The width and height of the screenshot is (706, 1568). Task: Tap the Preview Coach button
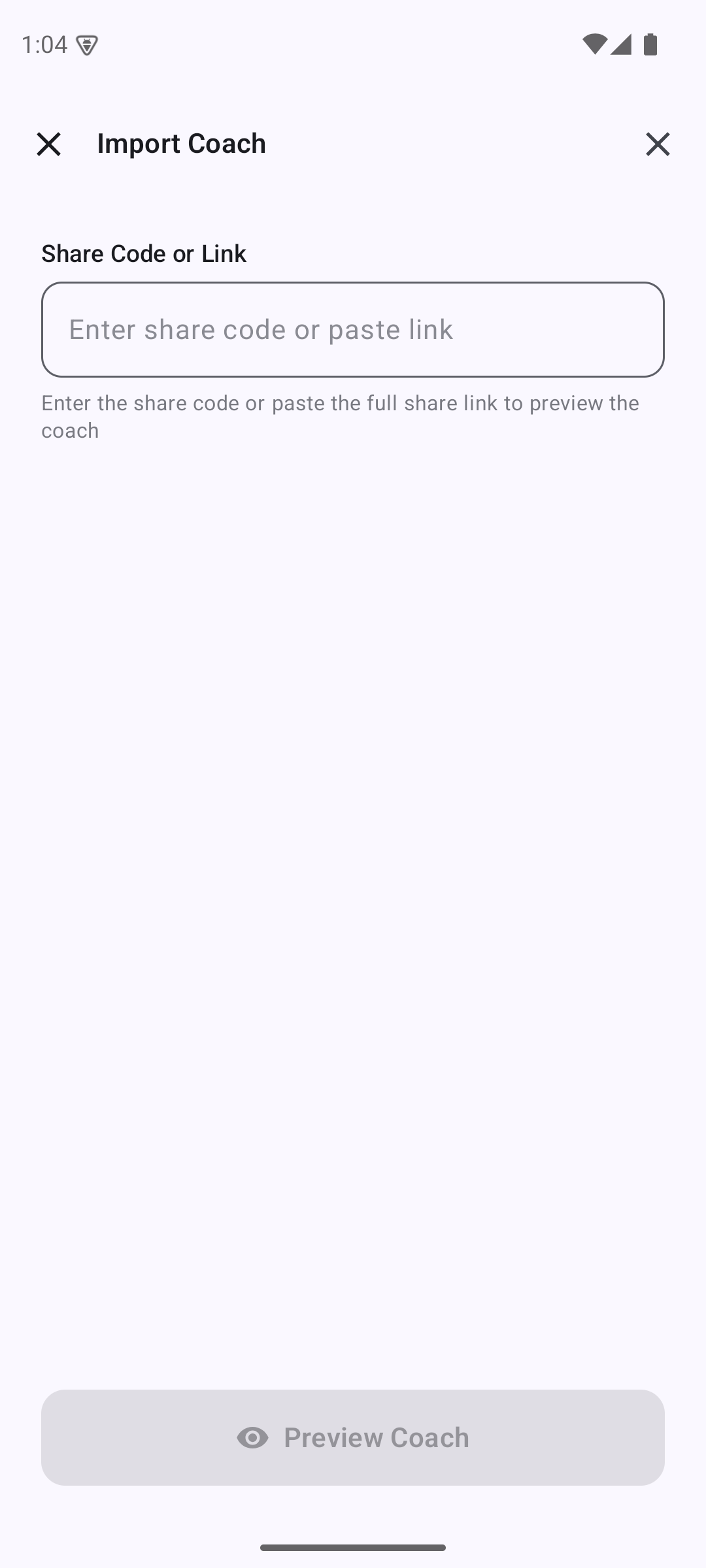(x=353, y=1437)
